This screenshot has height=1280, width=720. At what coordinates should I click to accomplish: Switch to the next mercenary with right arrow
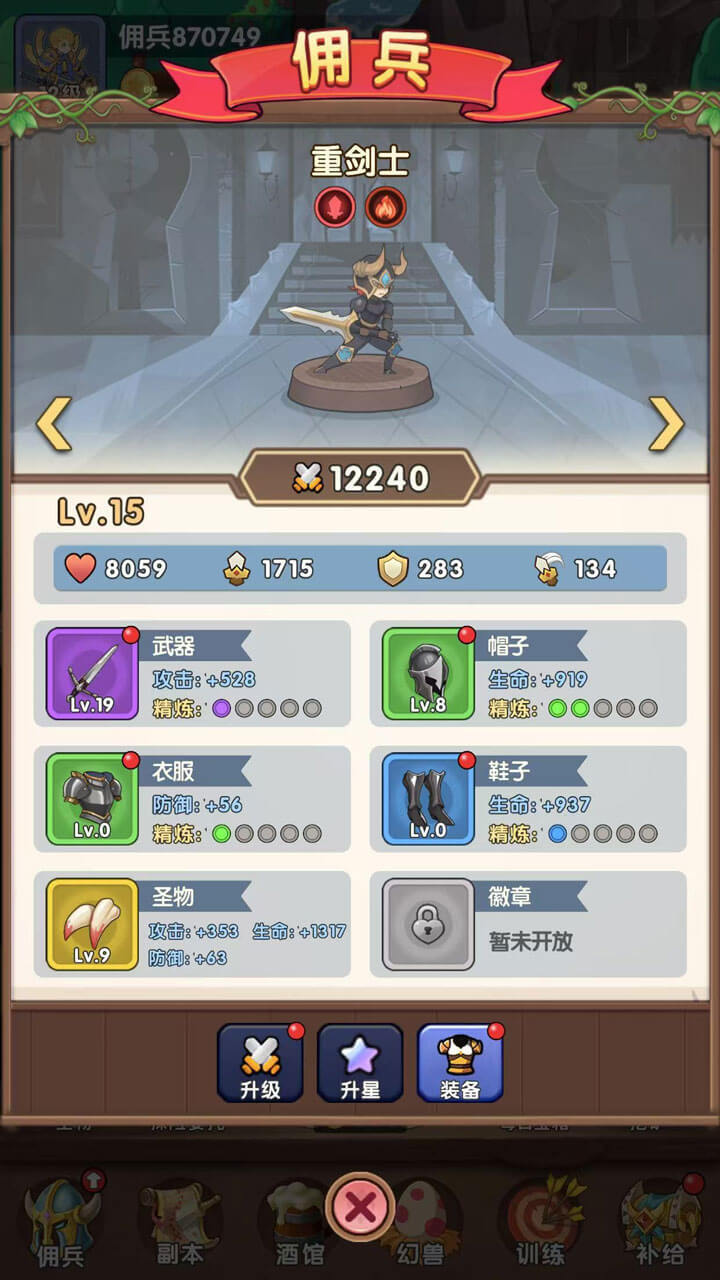tap(666, 424)
